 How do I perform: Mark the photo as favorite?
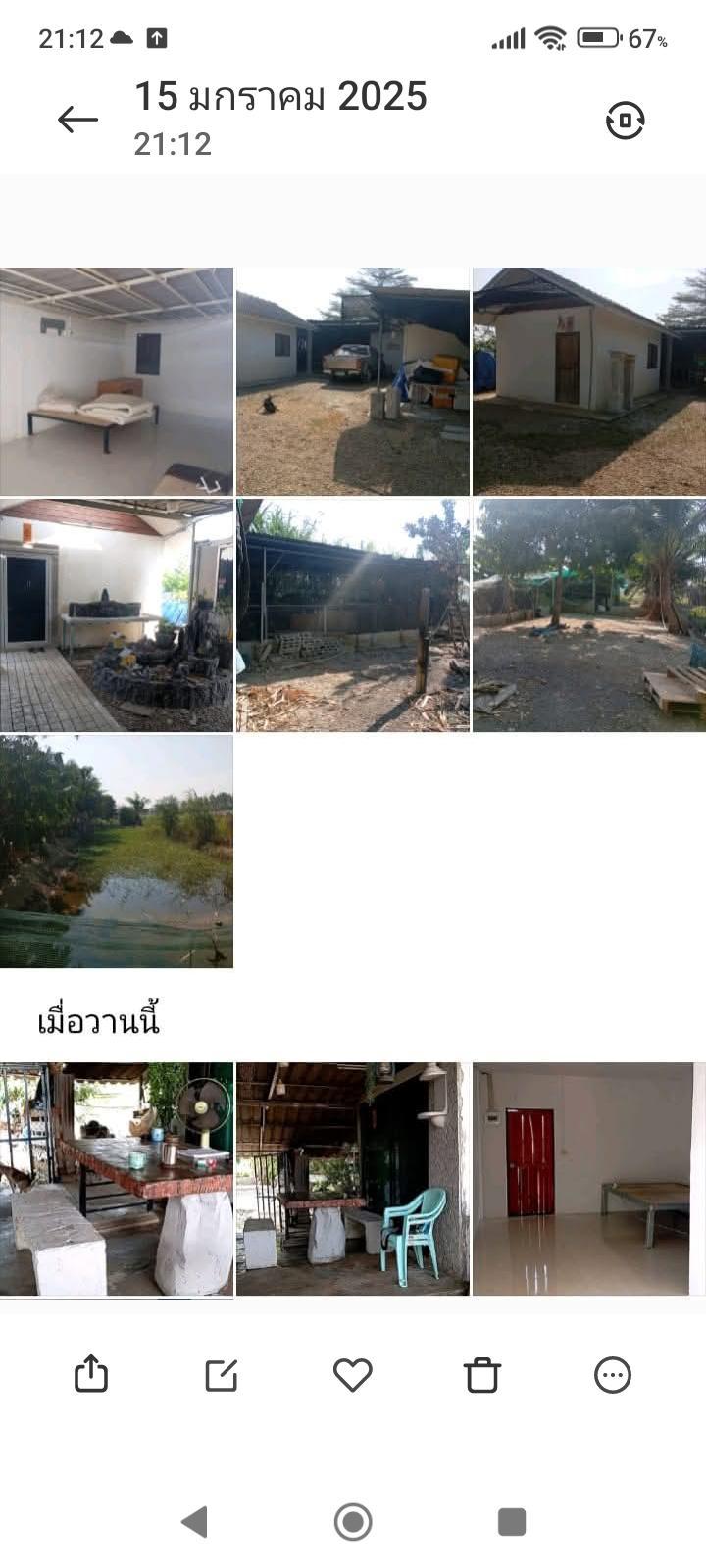[353, 1375]
